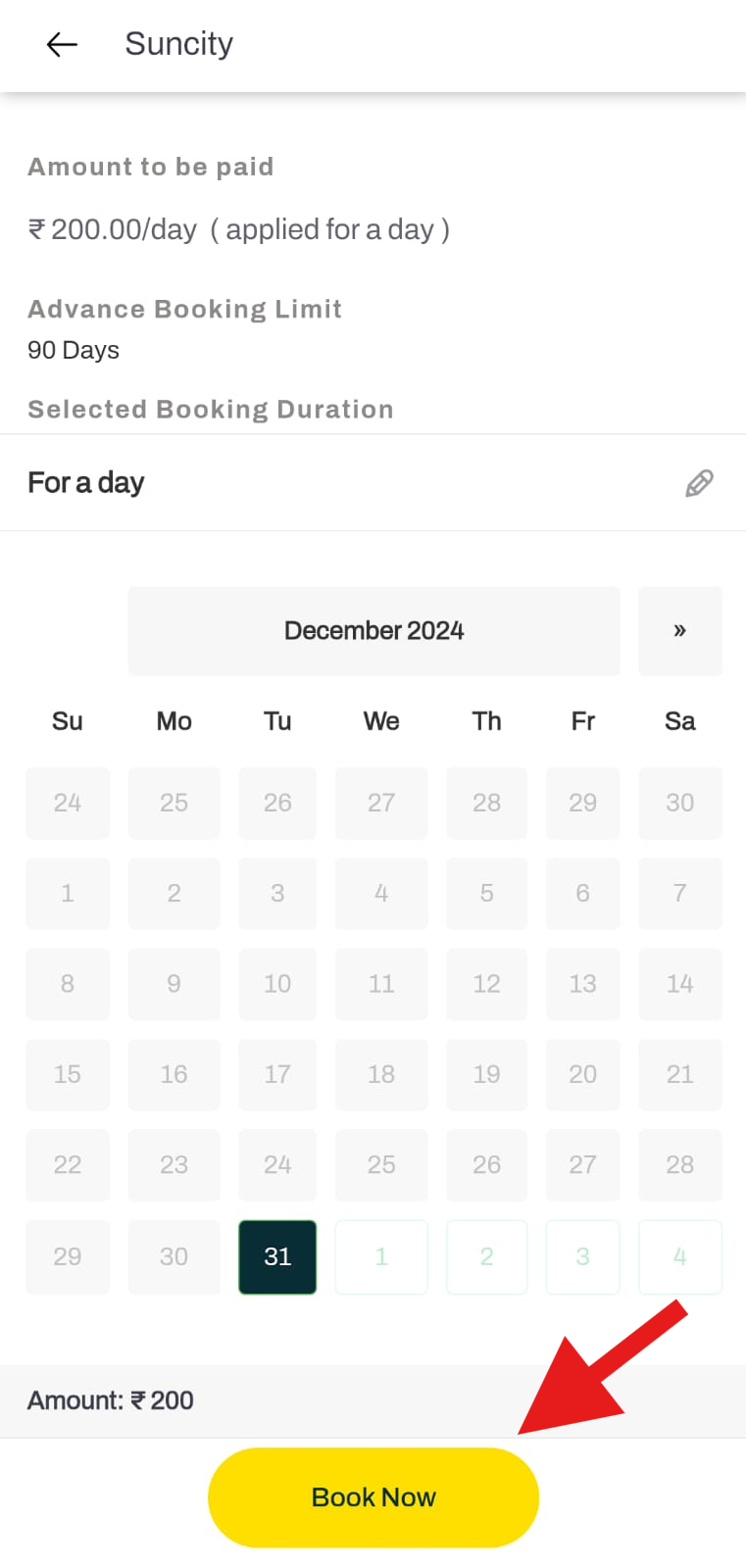The width and height of the screenshot is (746, 1568).
Task: Open the December 2024 month header
Action: [373, 631]
